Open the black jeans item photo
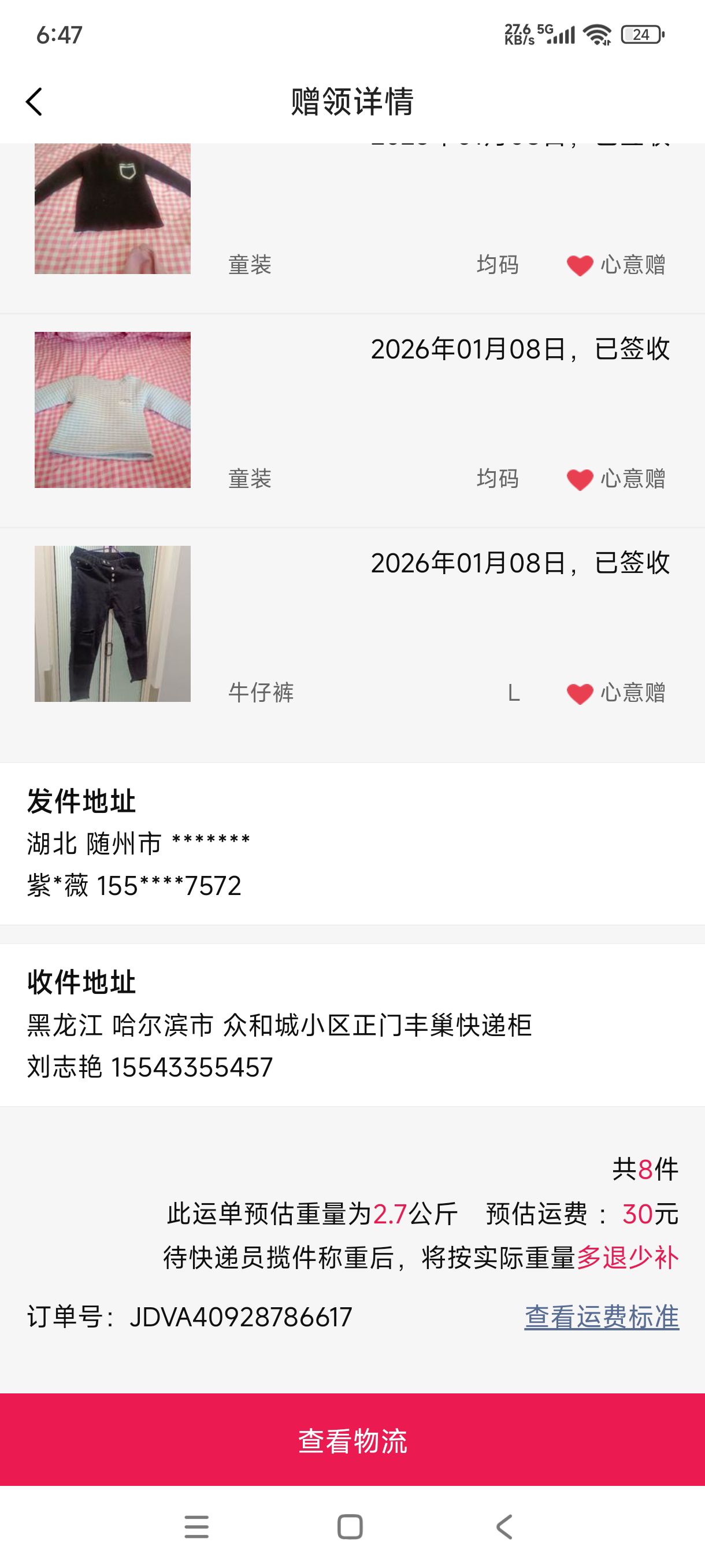This screenshot has height=1568, width=705. pos(113,623)
